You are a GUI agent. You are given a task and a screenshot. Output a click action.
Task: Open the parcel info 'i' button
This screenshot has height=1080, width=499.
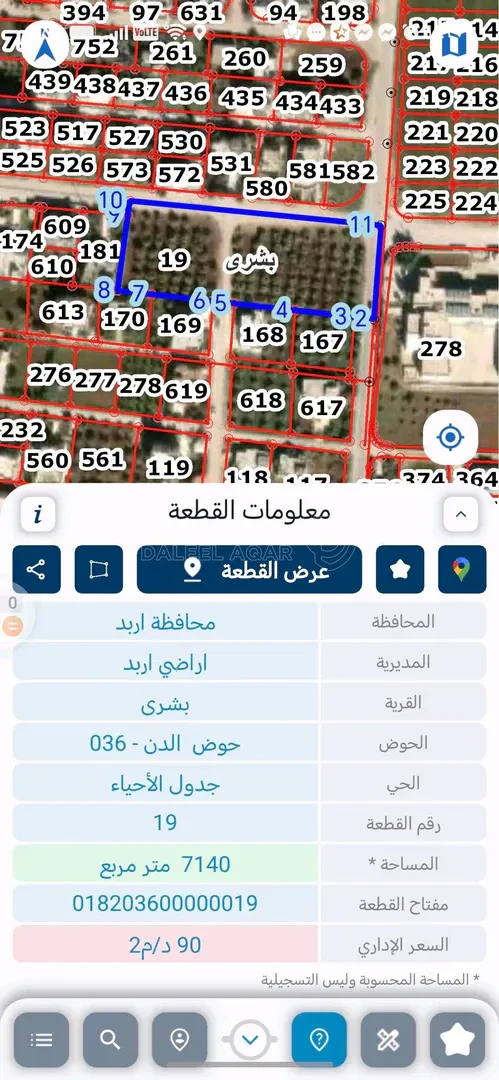38,514
